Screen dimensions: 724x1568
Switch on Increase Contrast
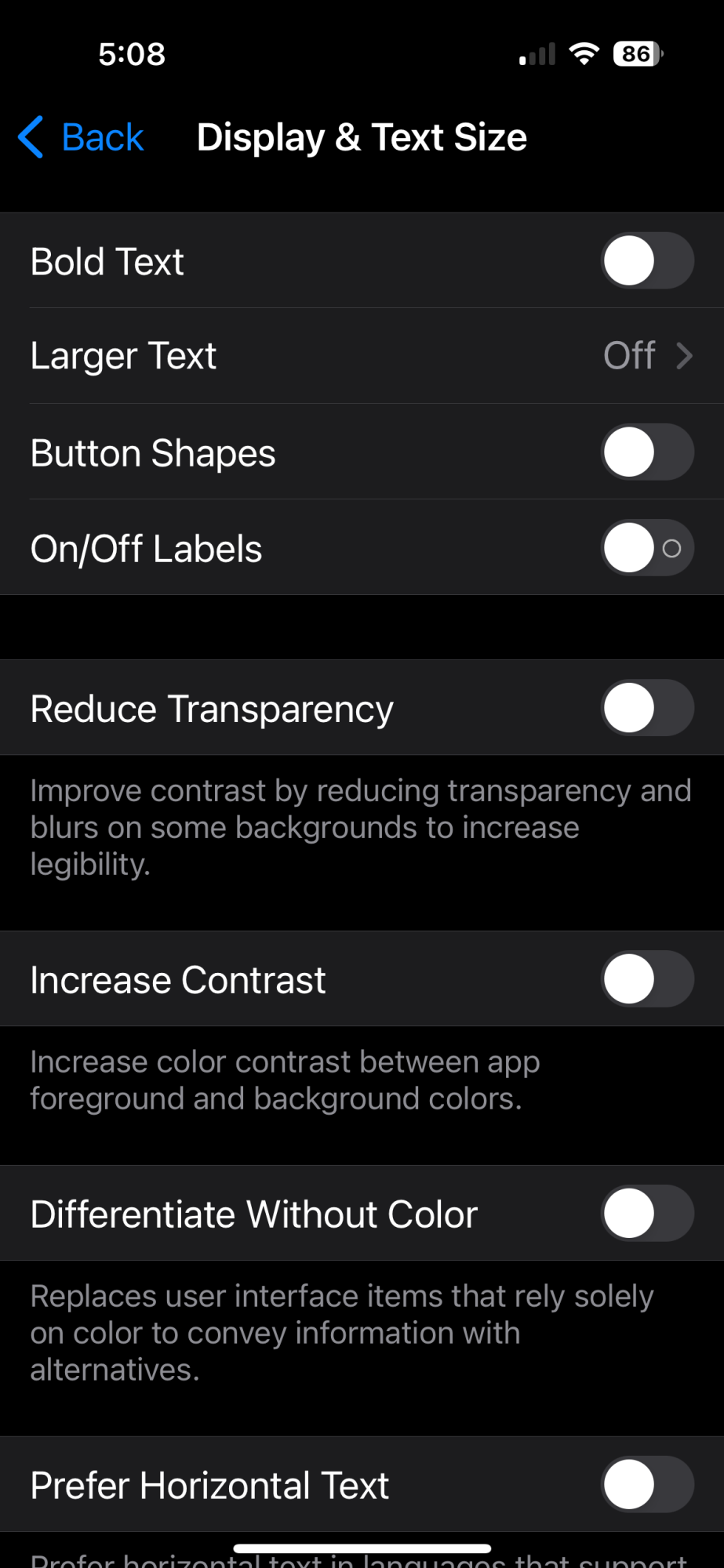[x=647, y=979]
